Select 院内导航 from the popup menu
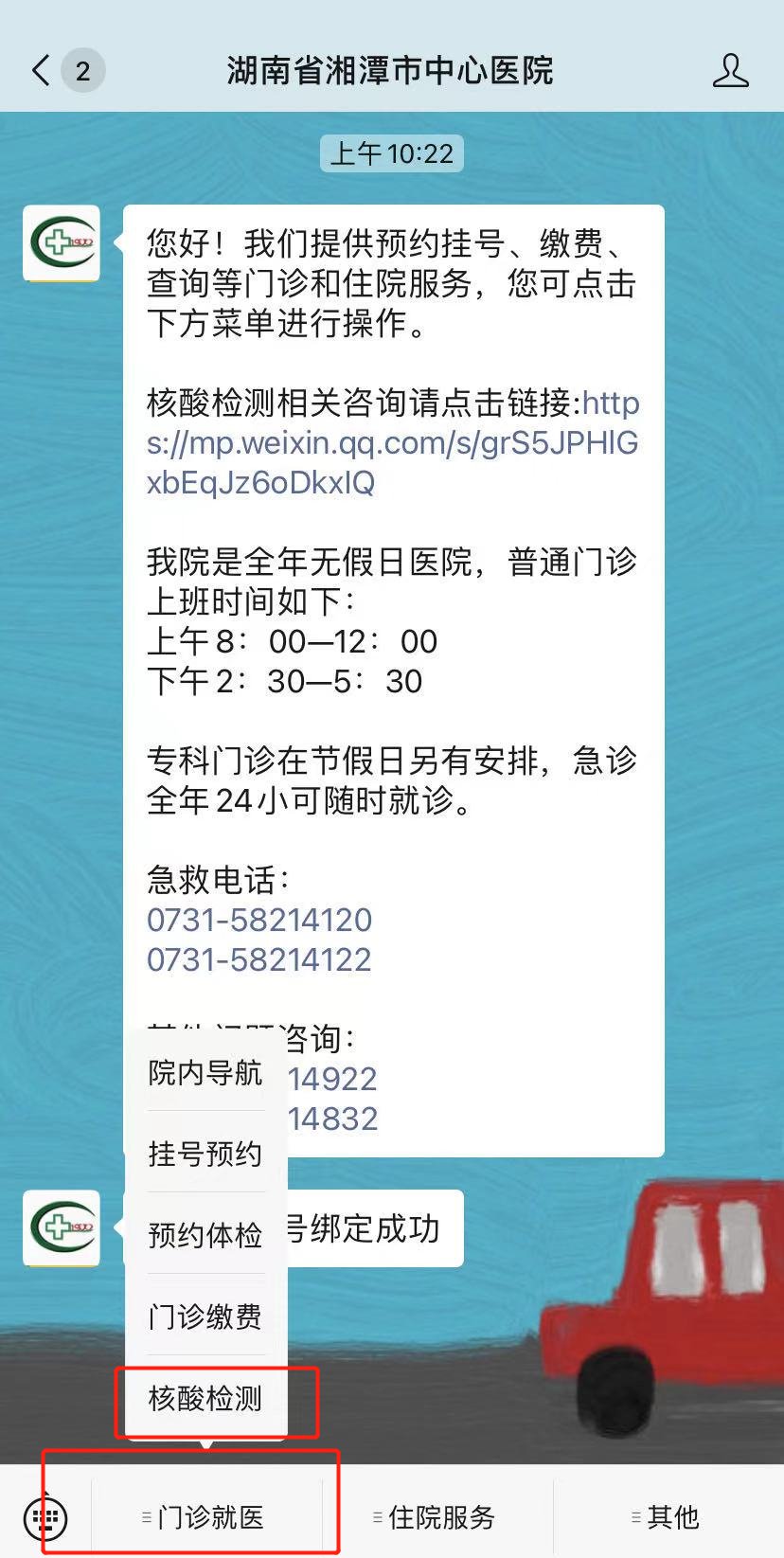This screenshot has height=1558, width=784. click(x=205, y=1073)
